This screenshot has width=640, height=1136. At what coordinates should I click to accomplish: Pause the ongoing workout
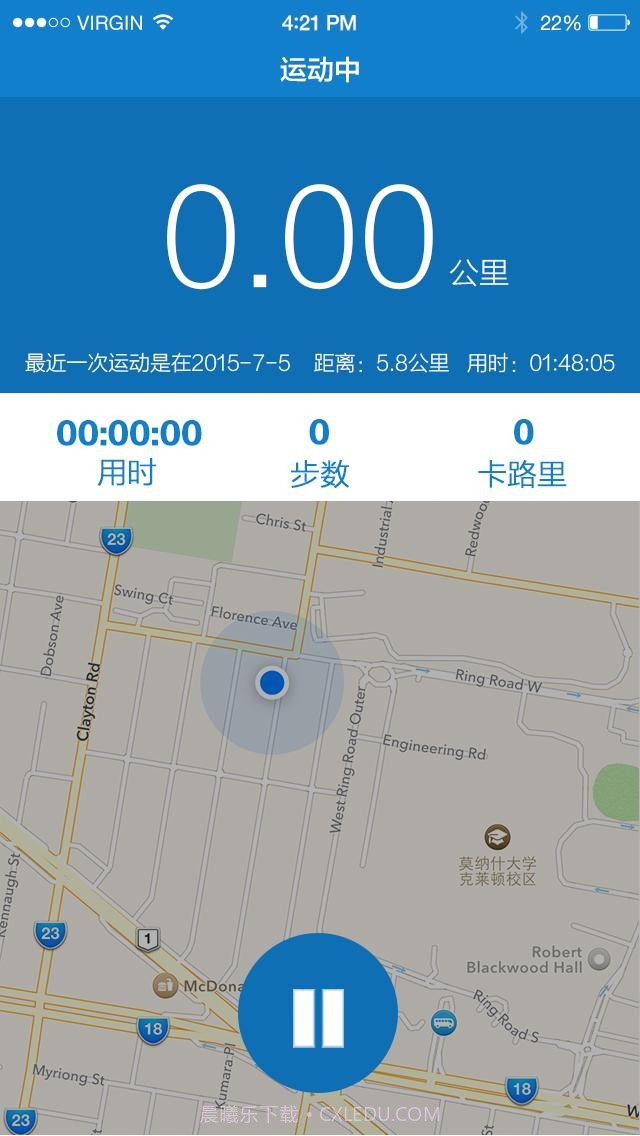pyautogui.click(x=318, y=1016)
